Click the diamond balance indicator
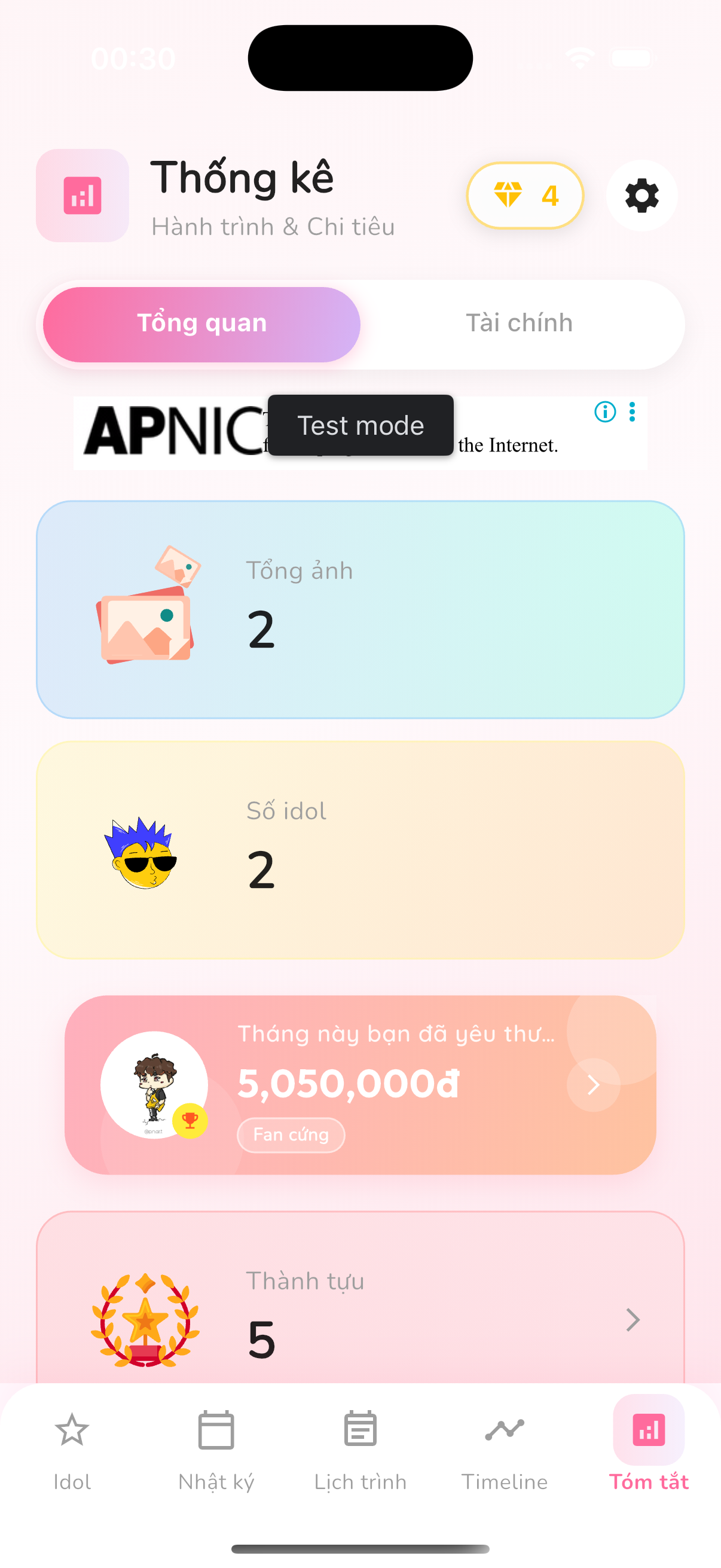Screen dimensions: 721x1568 coord(524,196)
